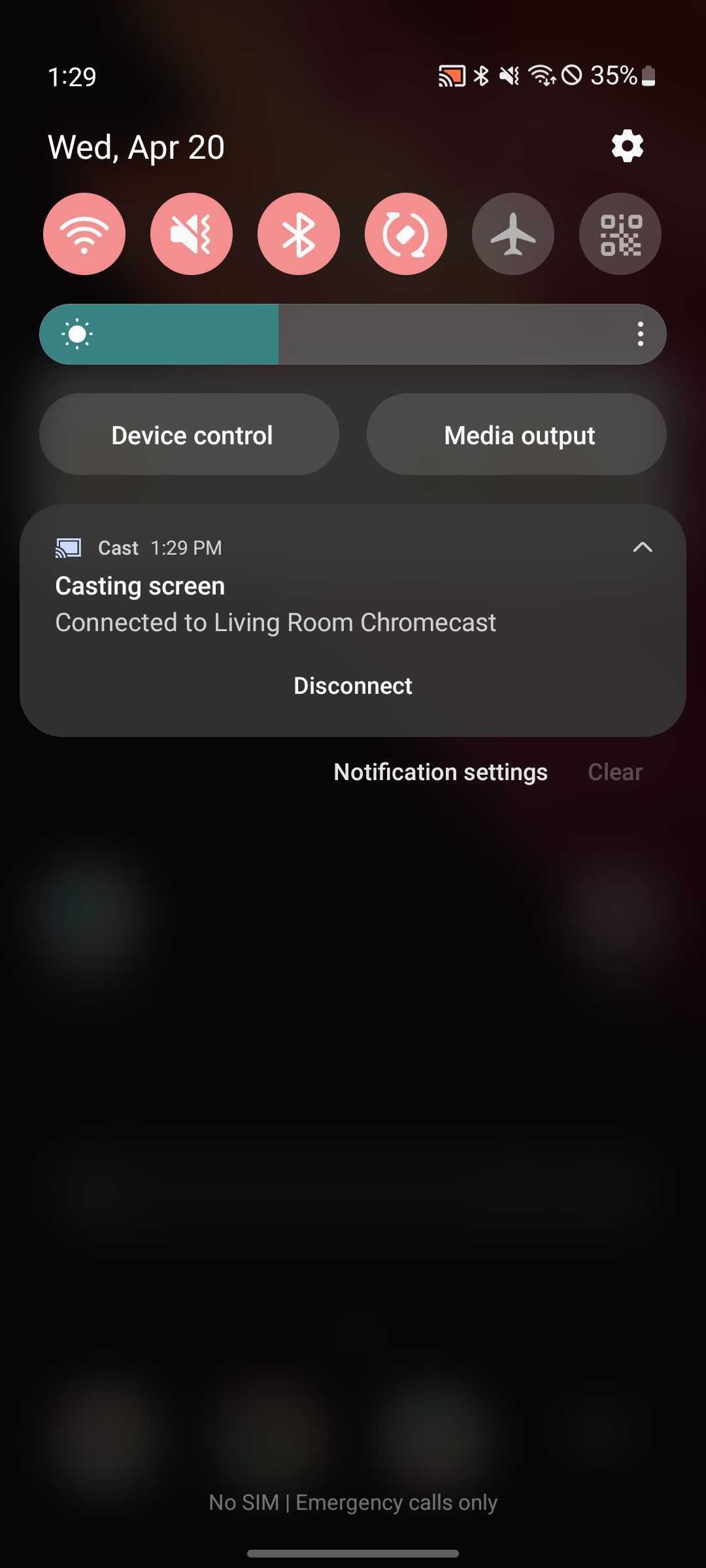Open the QR code scanner tile

pyautogui.click(x=620, y=234)
